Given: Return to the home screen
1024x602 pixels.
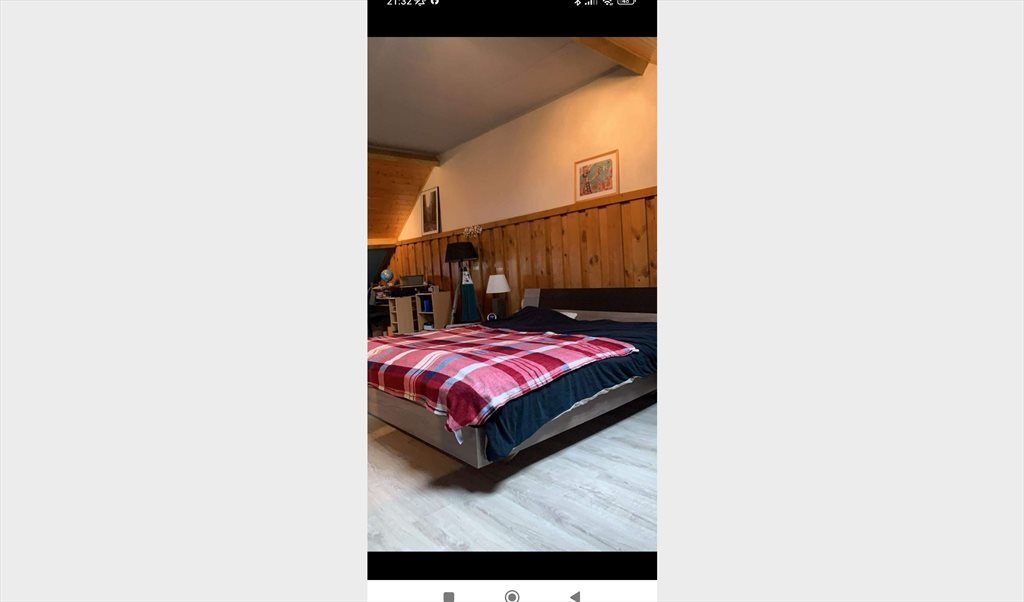Looking at the screenshot, I should tap(512, 596).
